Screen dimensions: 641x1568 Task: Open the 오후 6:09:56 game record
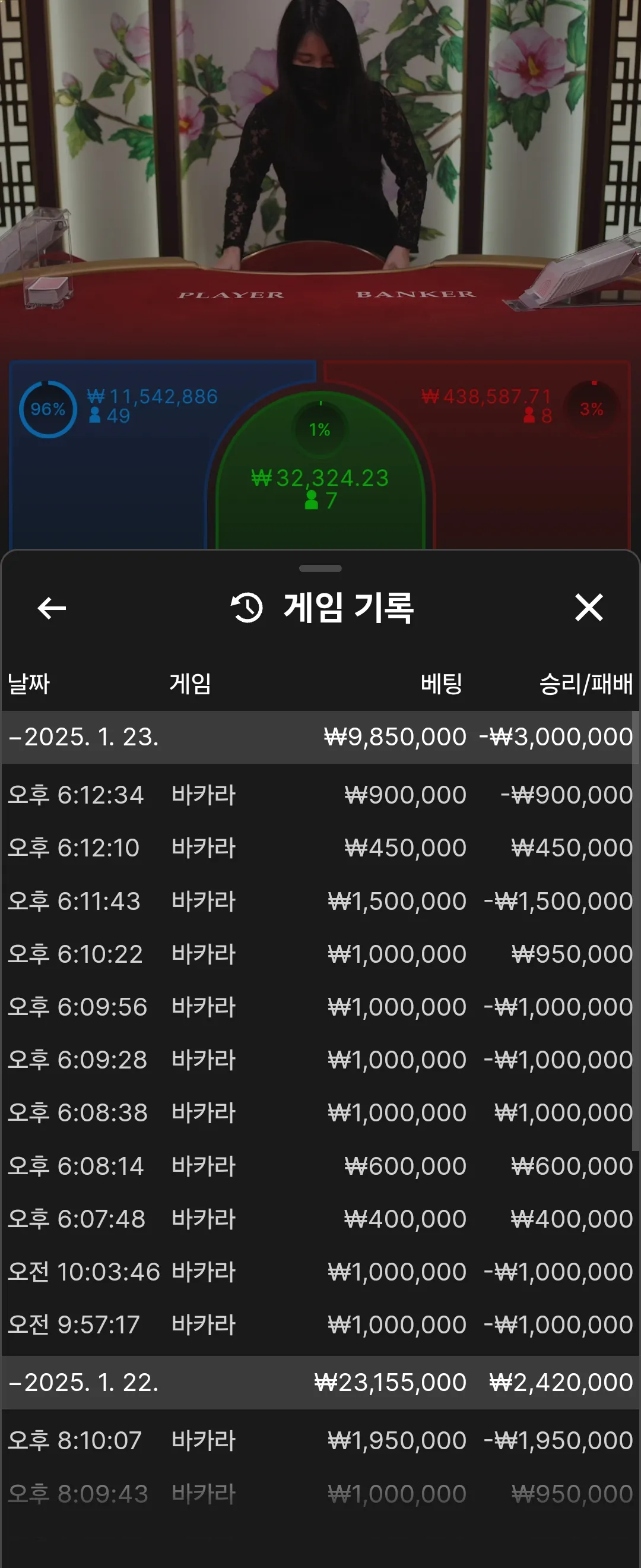click(x=320, y=1007)
